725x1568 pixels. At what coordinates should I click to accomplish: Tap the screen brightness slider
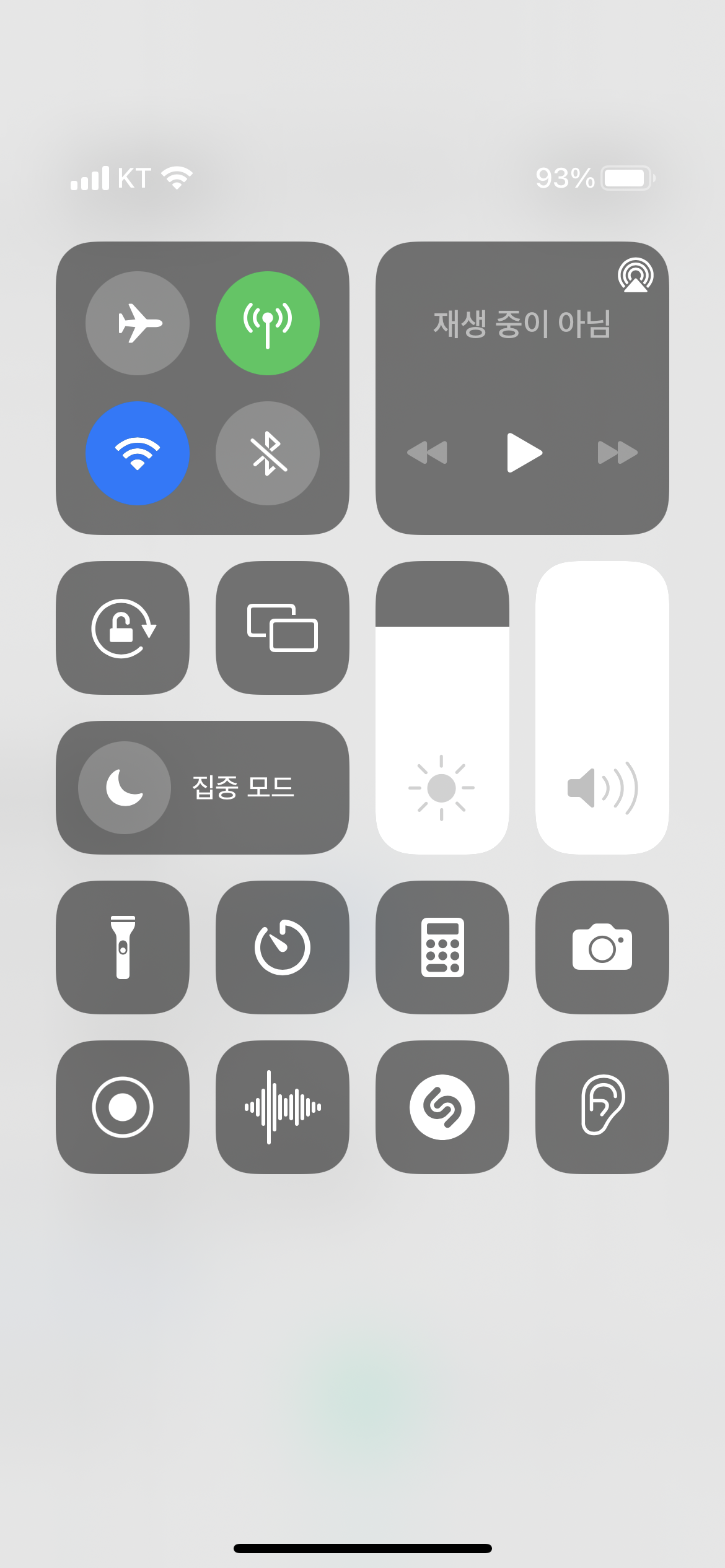pos(442,707)
